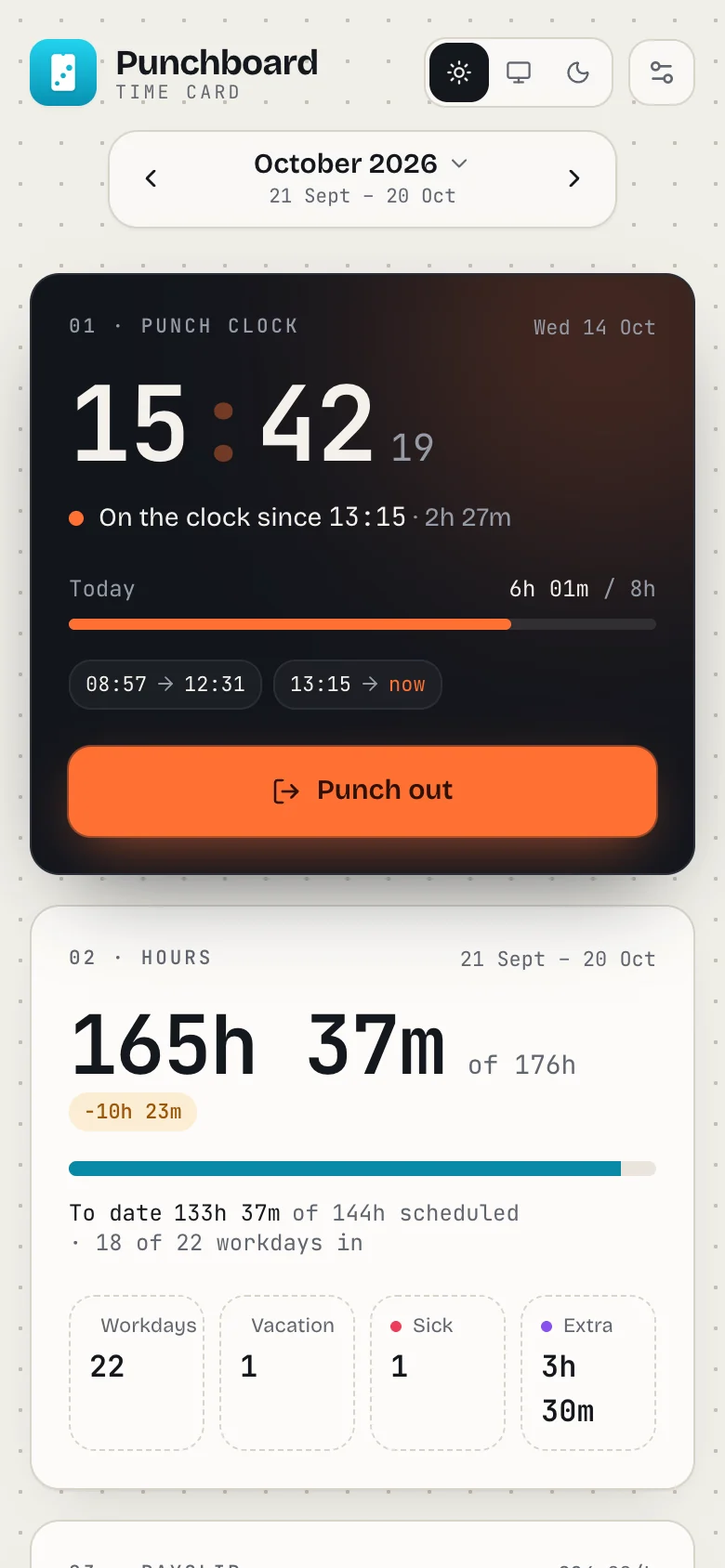Open the settings sliders button

(662, 72)
